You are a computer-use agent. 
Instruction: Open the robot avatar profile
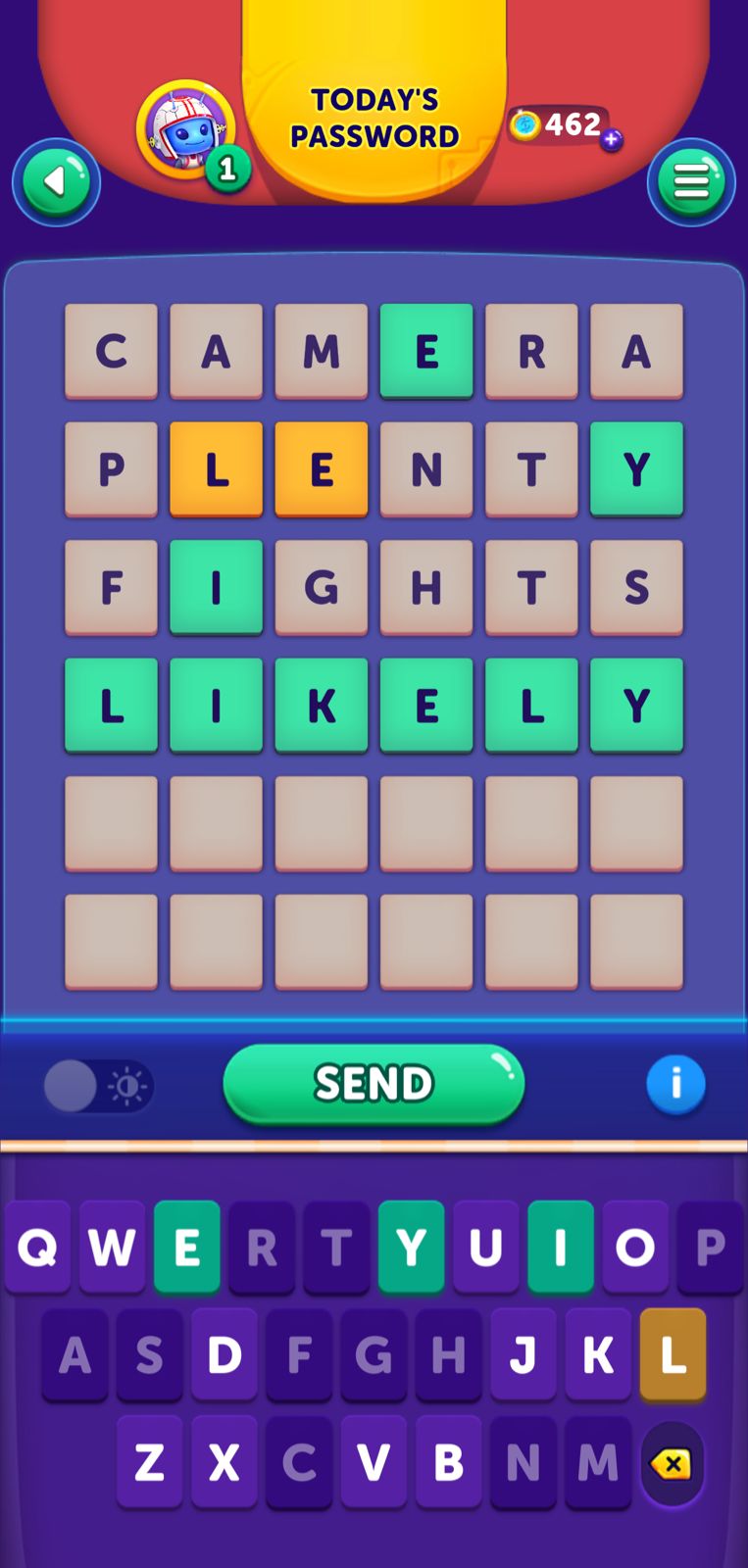coord(186,130)
